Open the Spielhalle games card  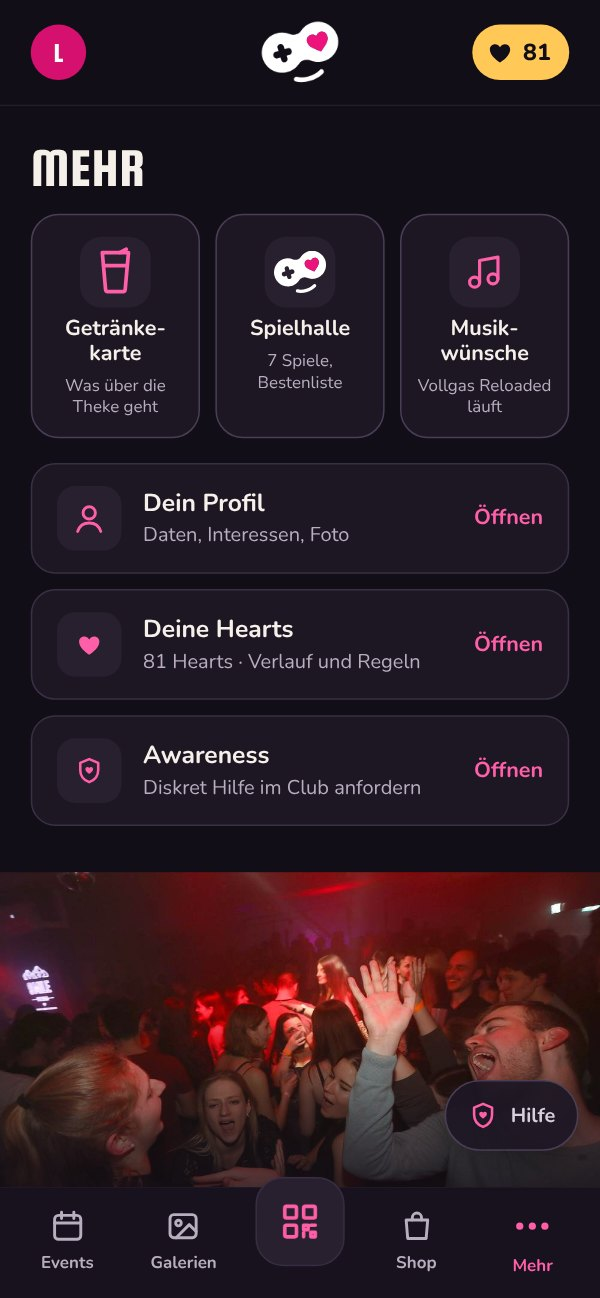[x=300, y=326]
